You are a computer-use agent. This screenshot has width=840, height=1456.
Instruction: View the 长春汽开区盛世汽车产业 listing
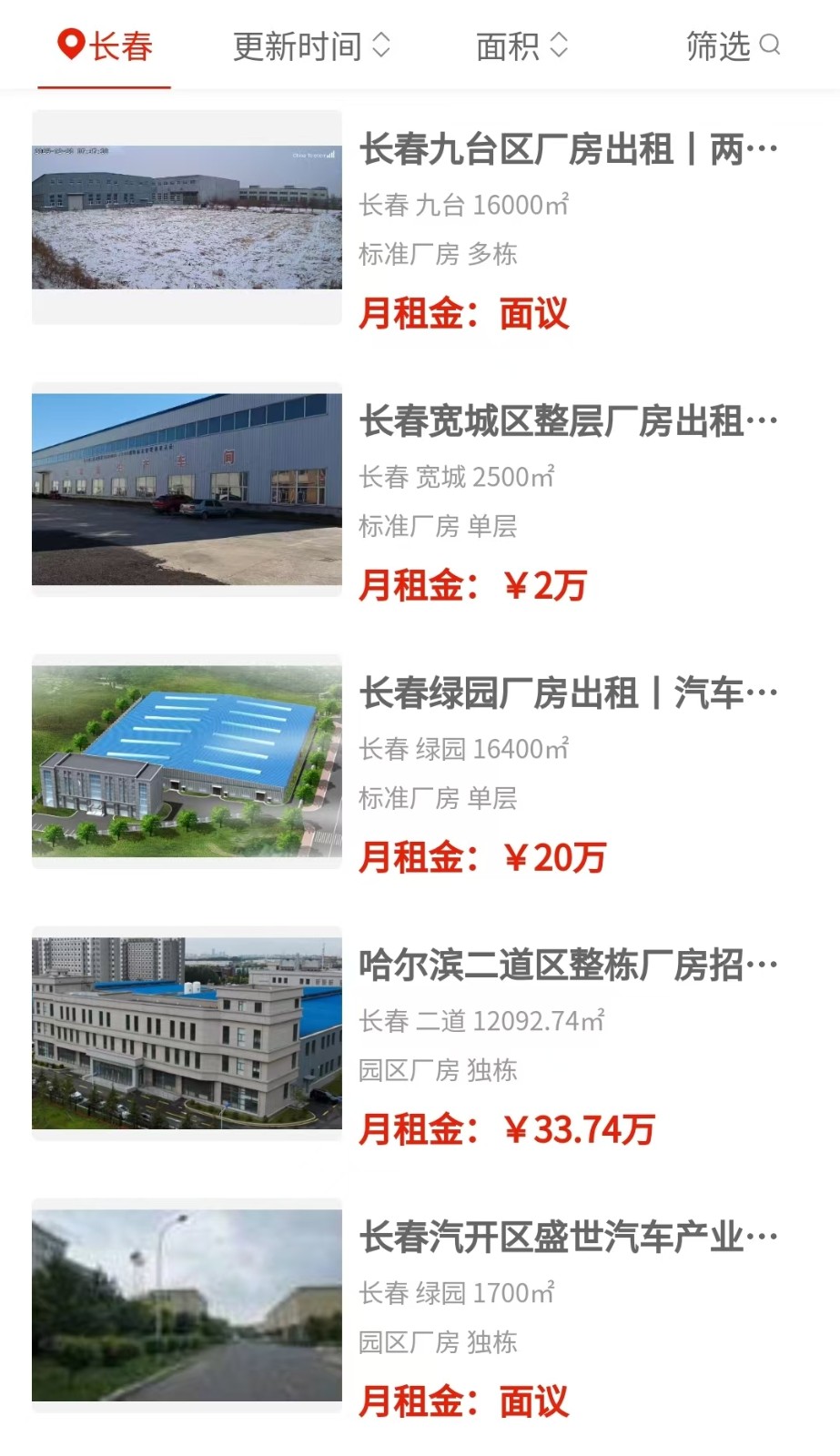568,1239
